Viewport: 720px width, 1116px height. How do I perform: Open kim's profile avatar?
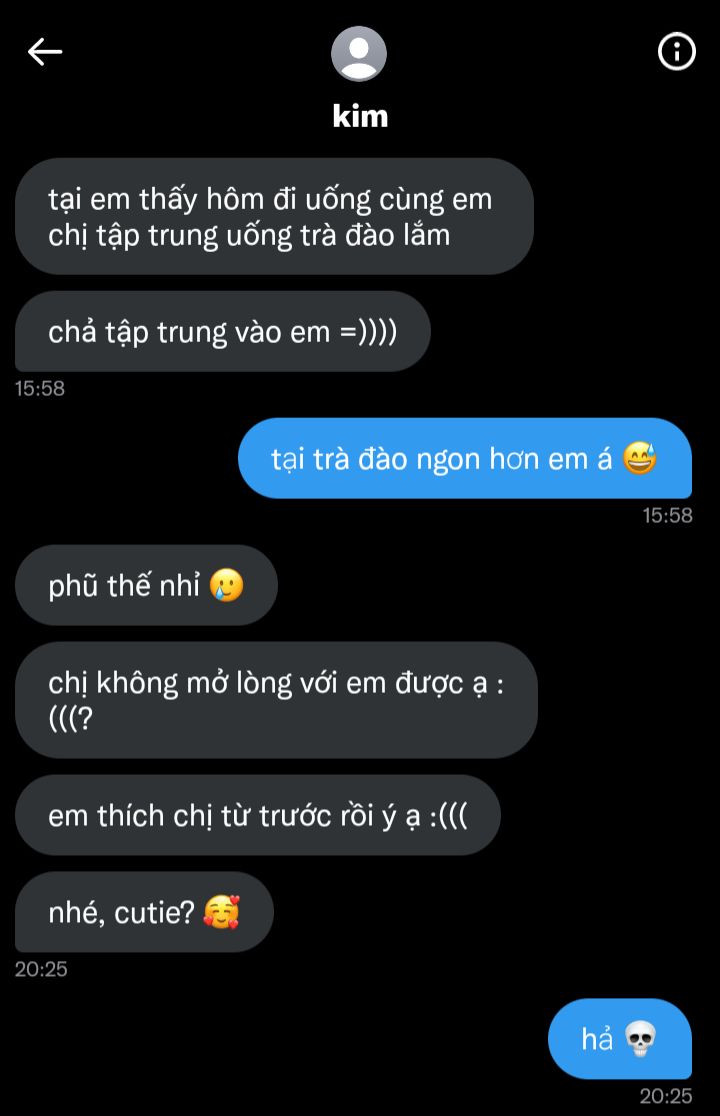pos(359,54)
